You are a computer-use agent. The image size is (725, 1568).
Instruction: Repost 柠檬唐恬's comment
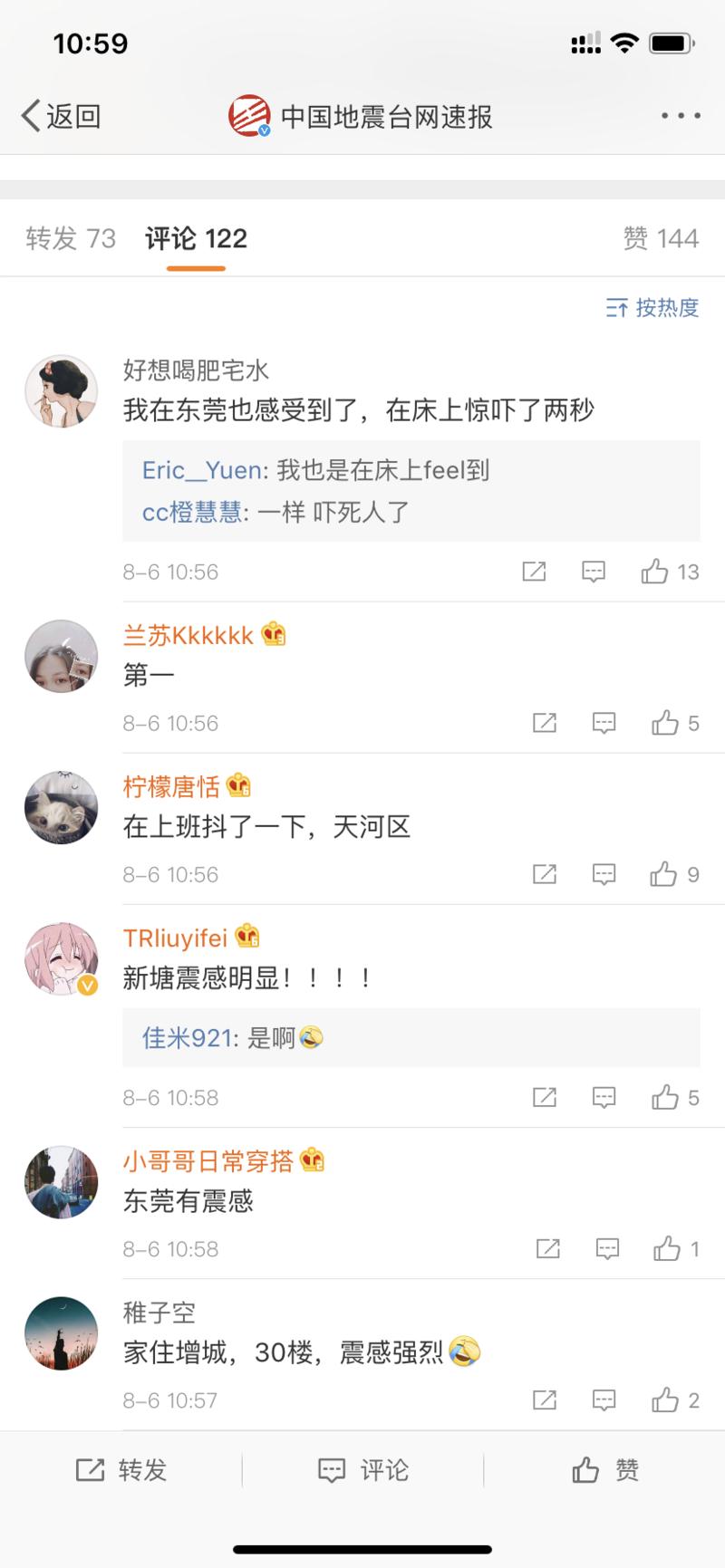[x=544, y=874]
